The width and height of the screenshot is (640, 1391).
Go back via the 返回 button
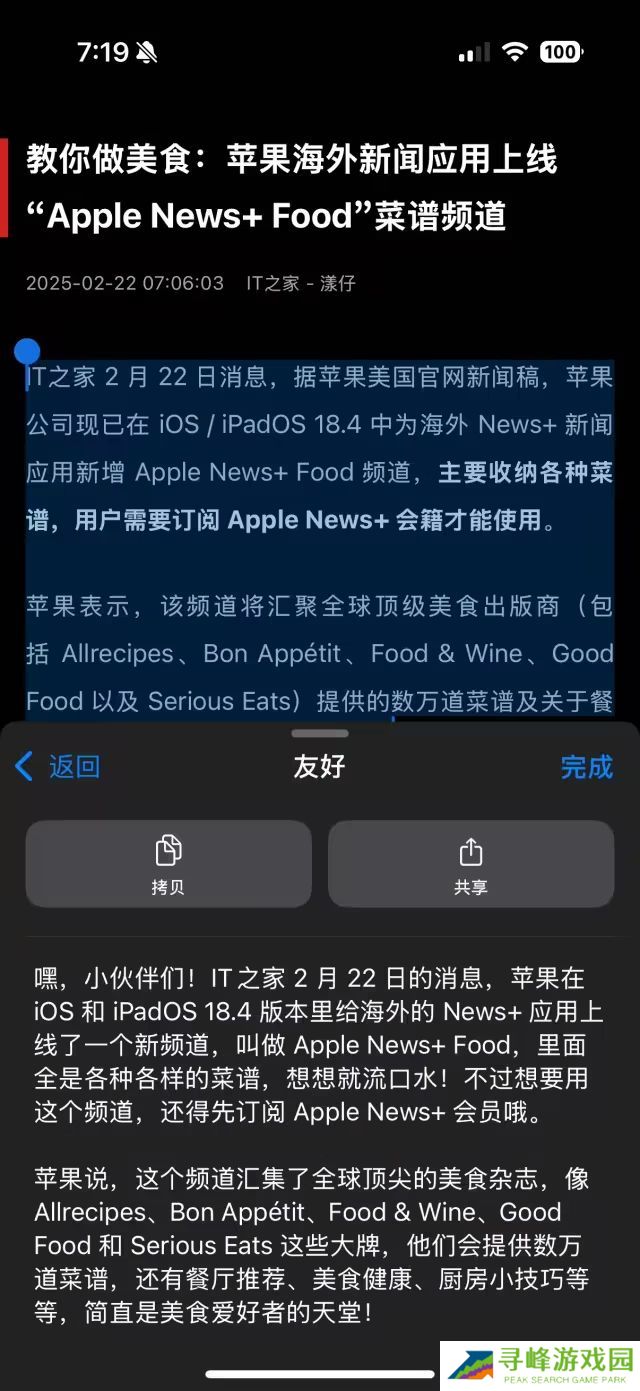click(x=58, y=767)
